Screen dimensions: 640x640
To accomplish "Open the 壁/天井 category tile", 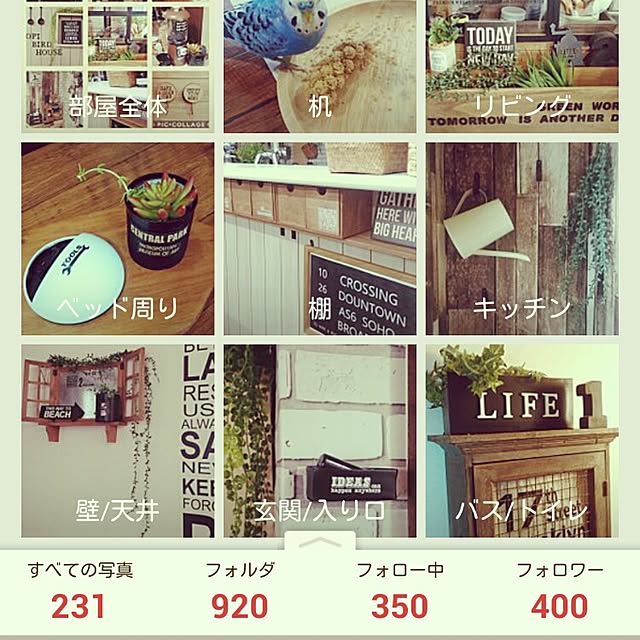I will [x=118, y=440].
